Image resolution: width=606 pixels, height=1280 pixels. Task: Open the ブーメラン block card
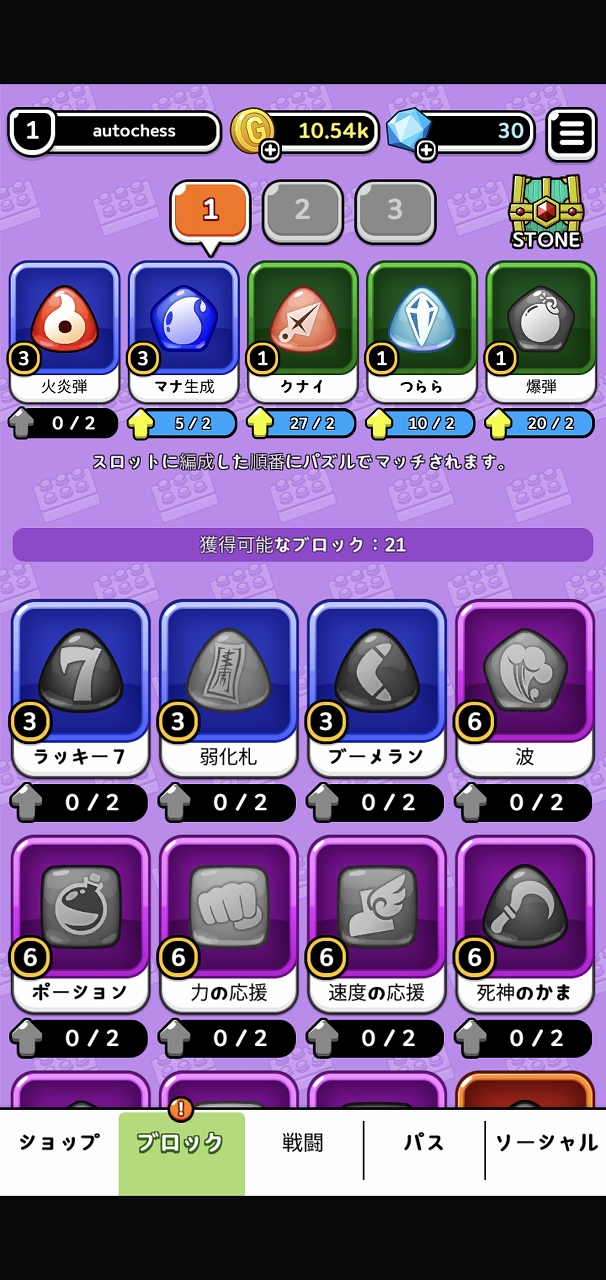pyautogui.click(x=376, y=687)
